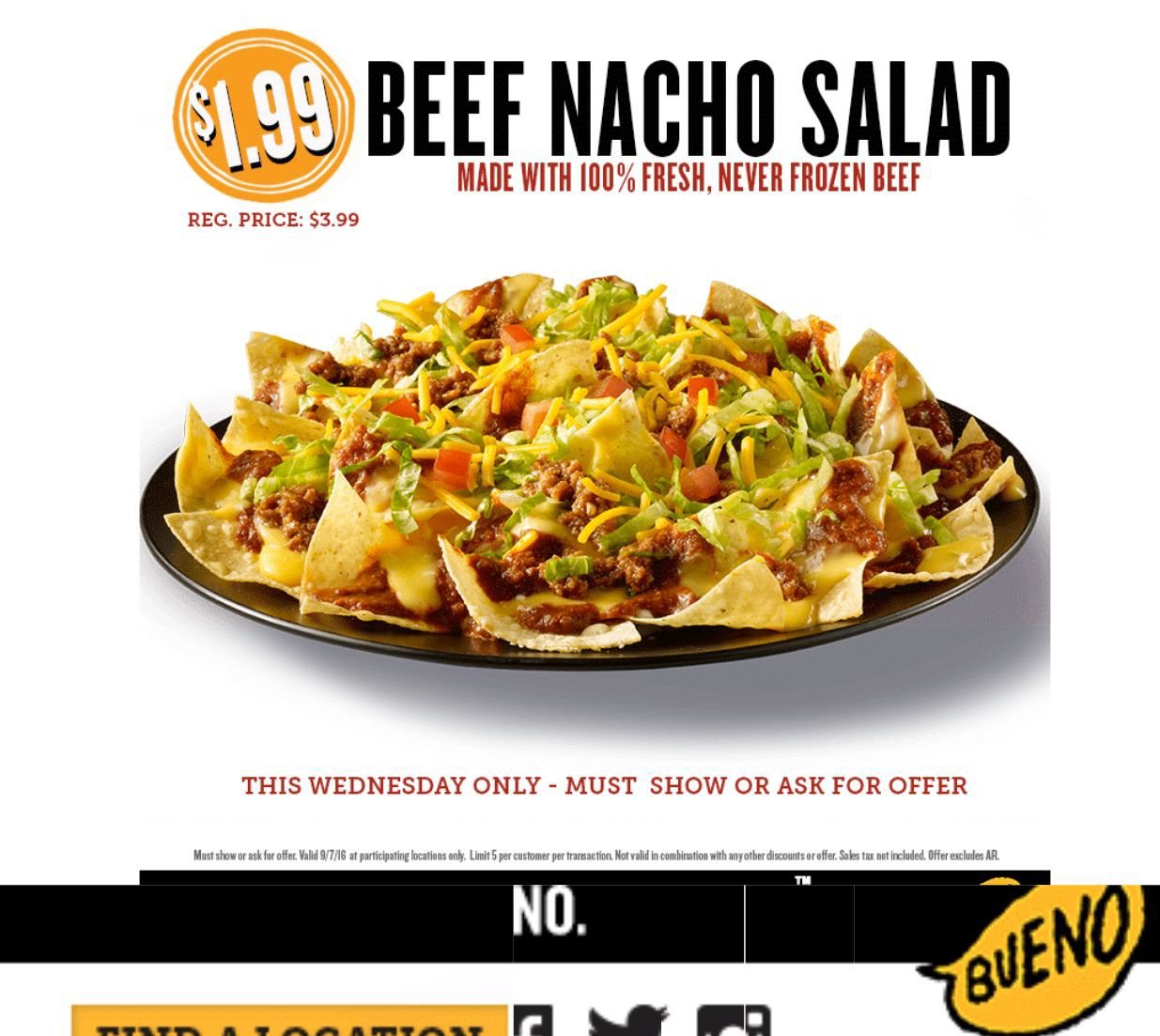1160x1036 pixels.
Task: Tap the Find a Location button
Action: tap(289, 1022)
